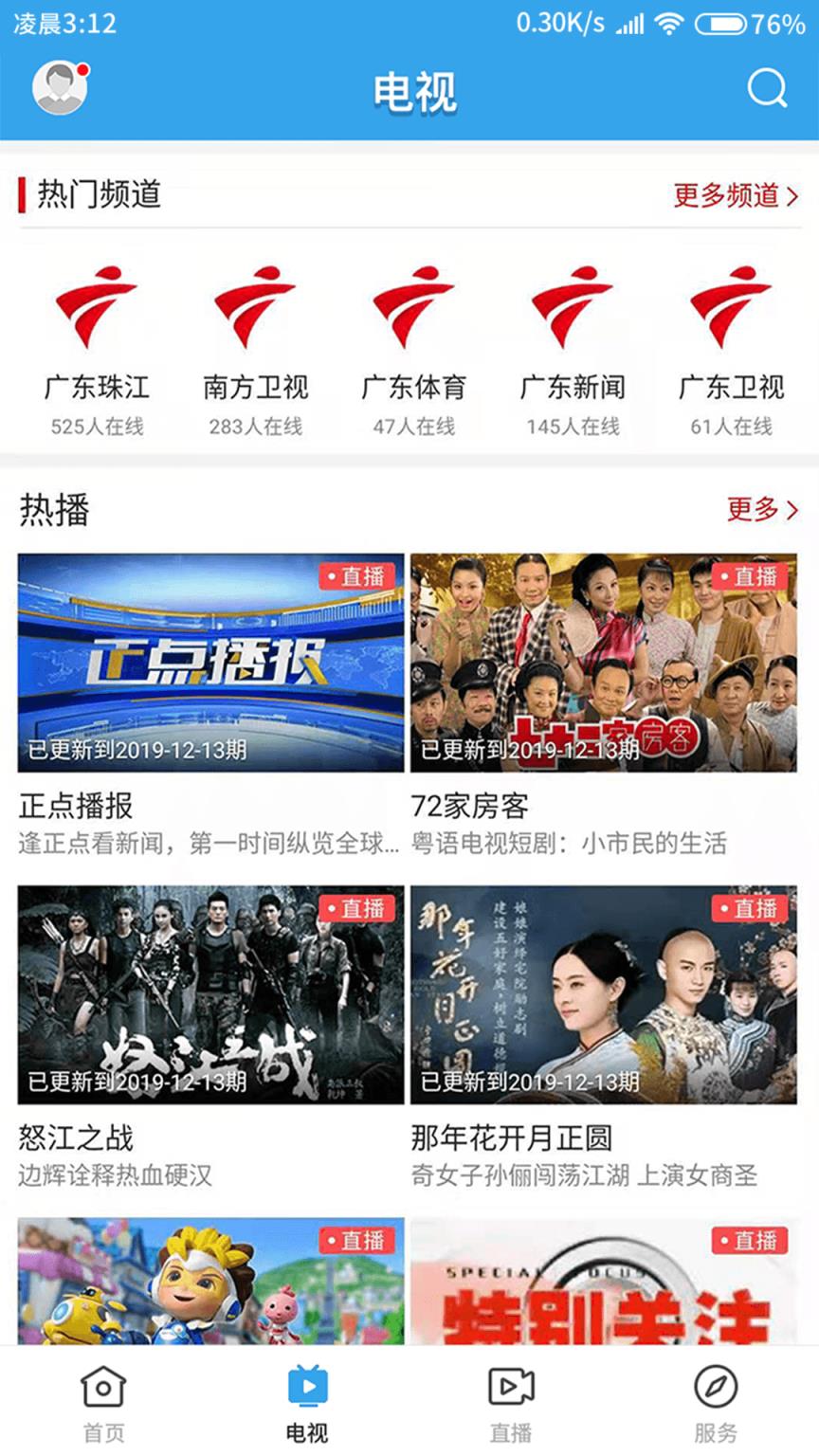The width and height of the screenshot is (819, 1456).
Task: Select the 直播 live broadcast icon
Action: [511, 1387]
